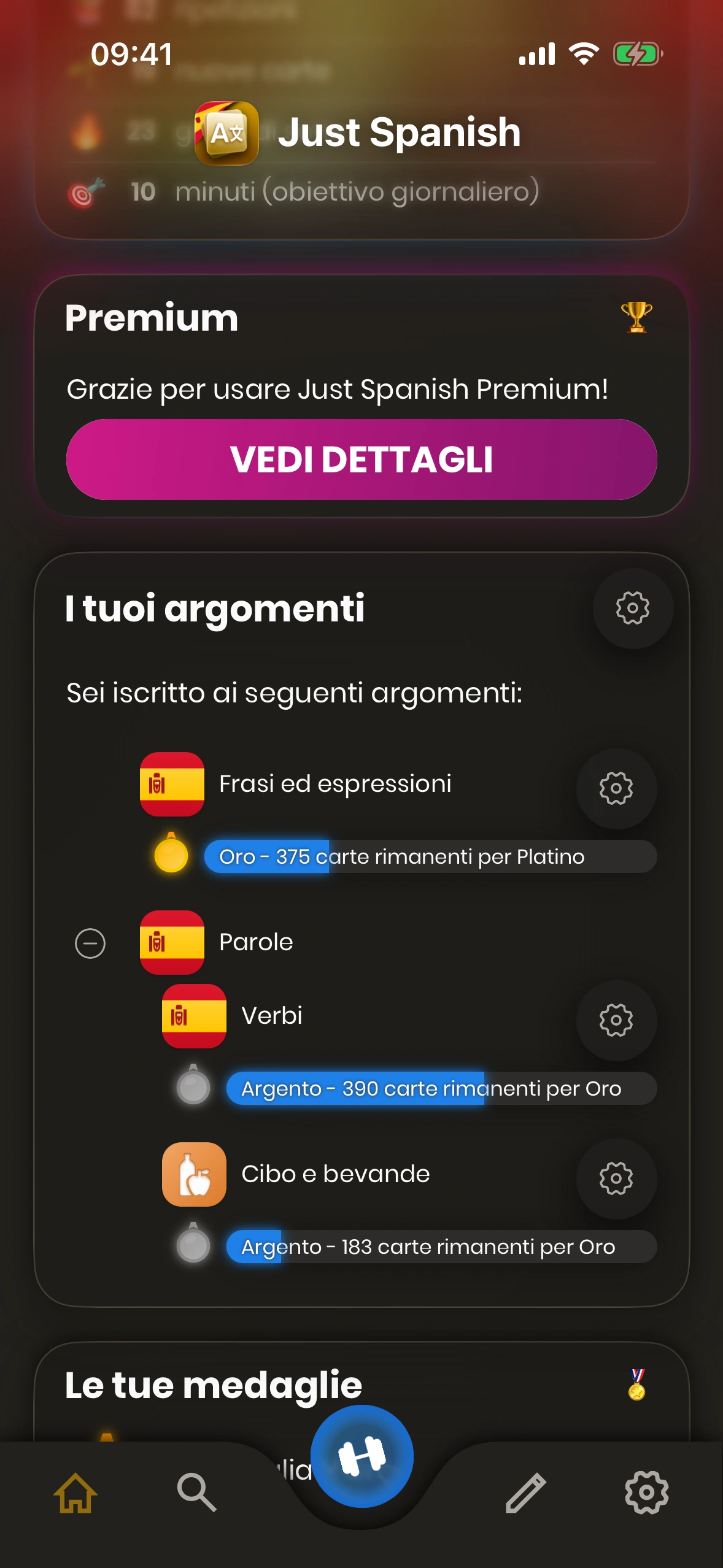
Task: Go to the Home tab
Action: coord(76,1493)
